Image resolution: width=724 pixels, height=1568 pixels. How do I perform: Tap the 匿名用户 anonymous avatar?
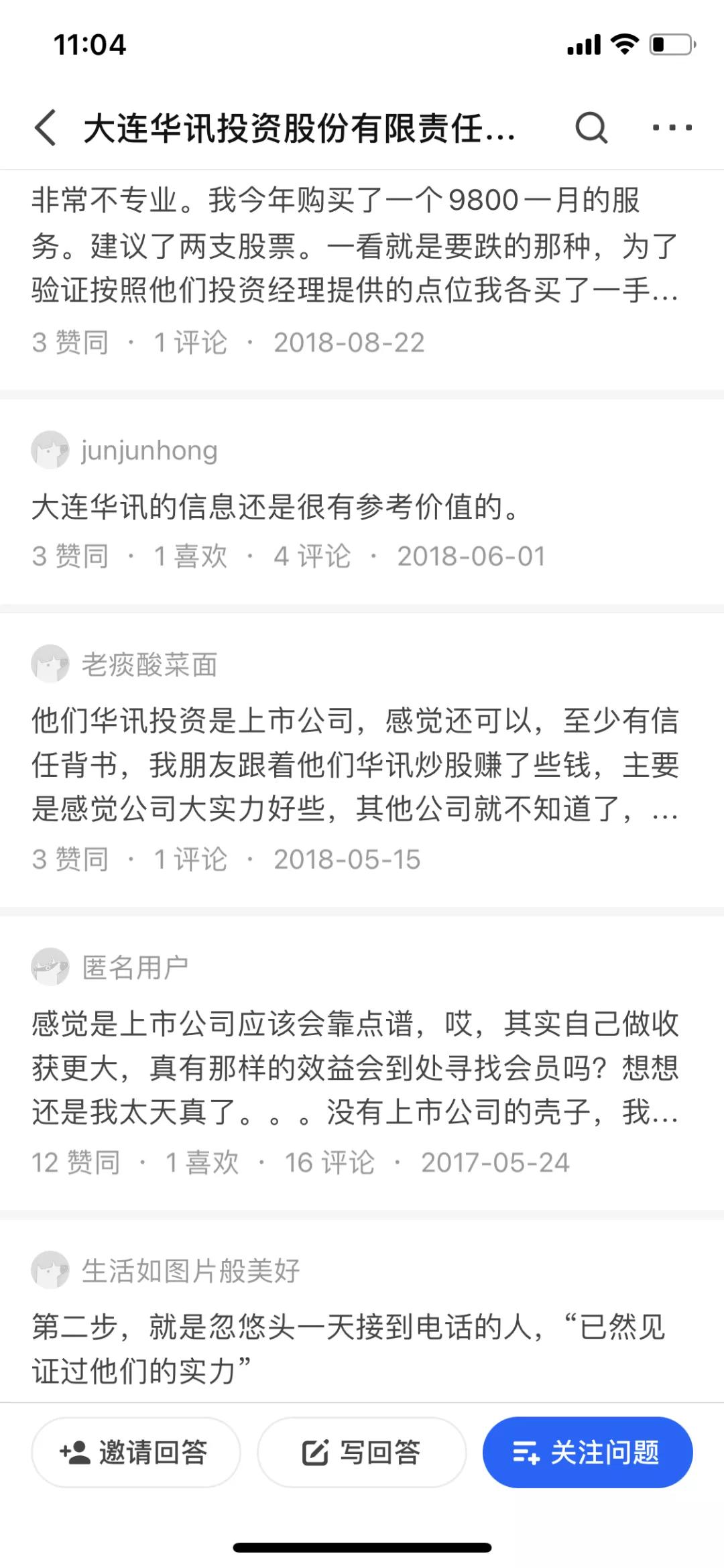(50, 967)
